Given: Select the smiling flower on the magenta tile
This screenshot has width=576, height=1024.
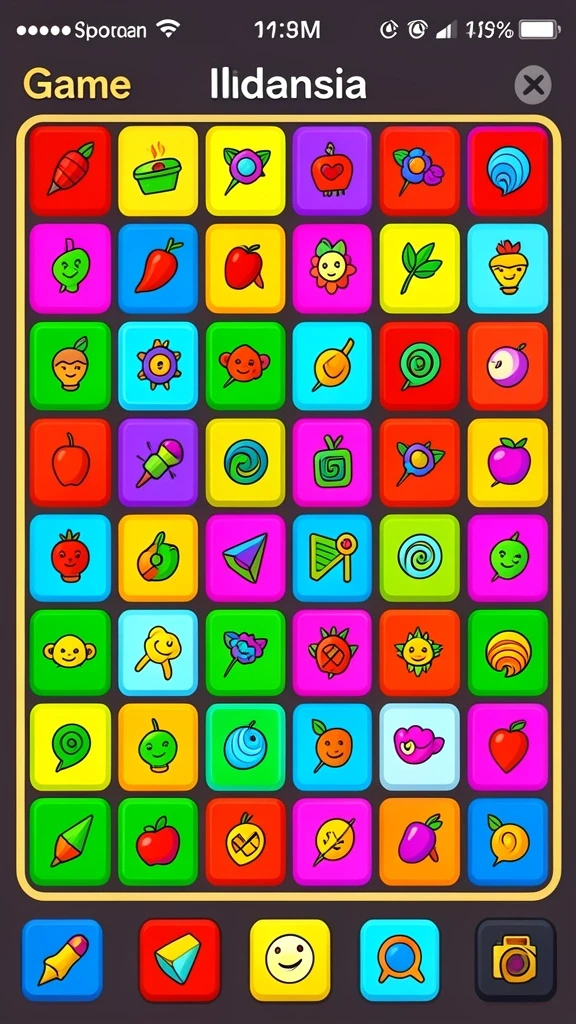Looking at the screenshot, I should tap(332, 268).
